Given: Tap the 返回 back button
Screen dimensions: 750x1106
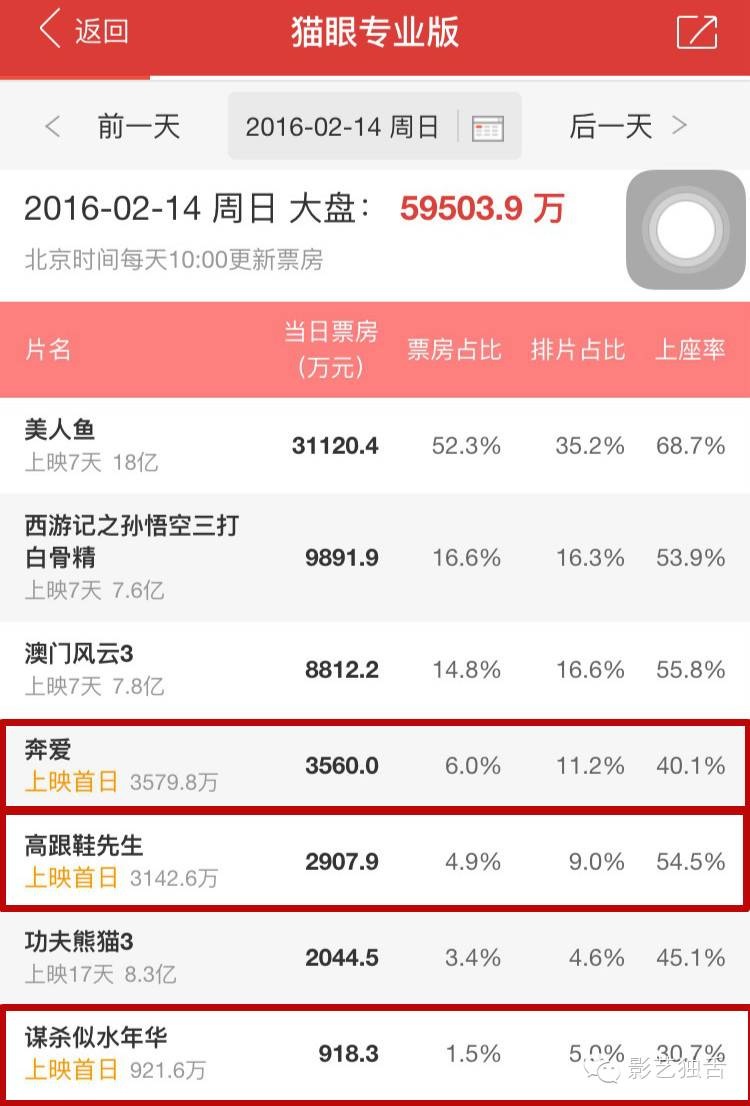Looking at the screenshot, I should pos(84,31).
